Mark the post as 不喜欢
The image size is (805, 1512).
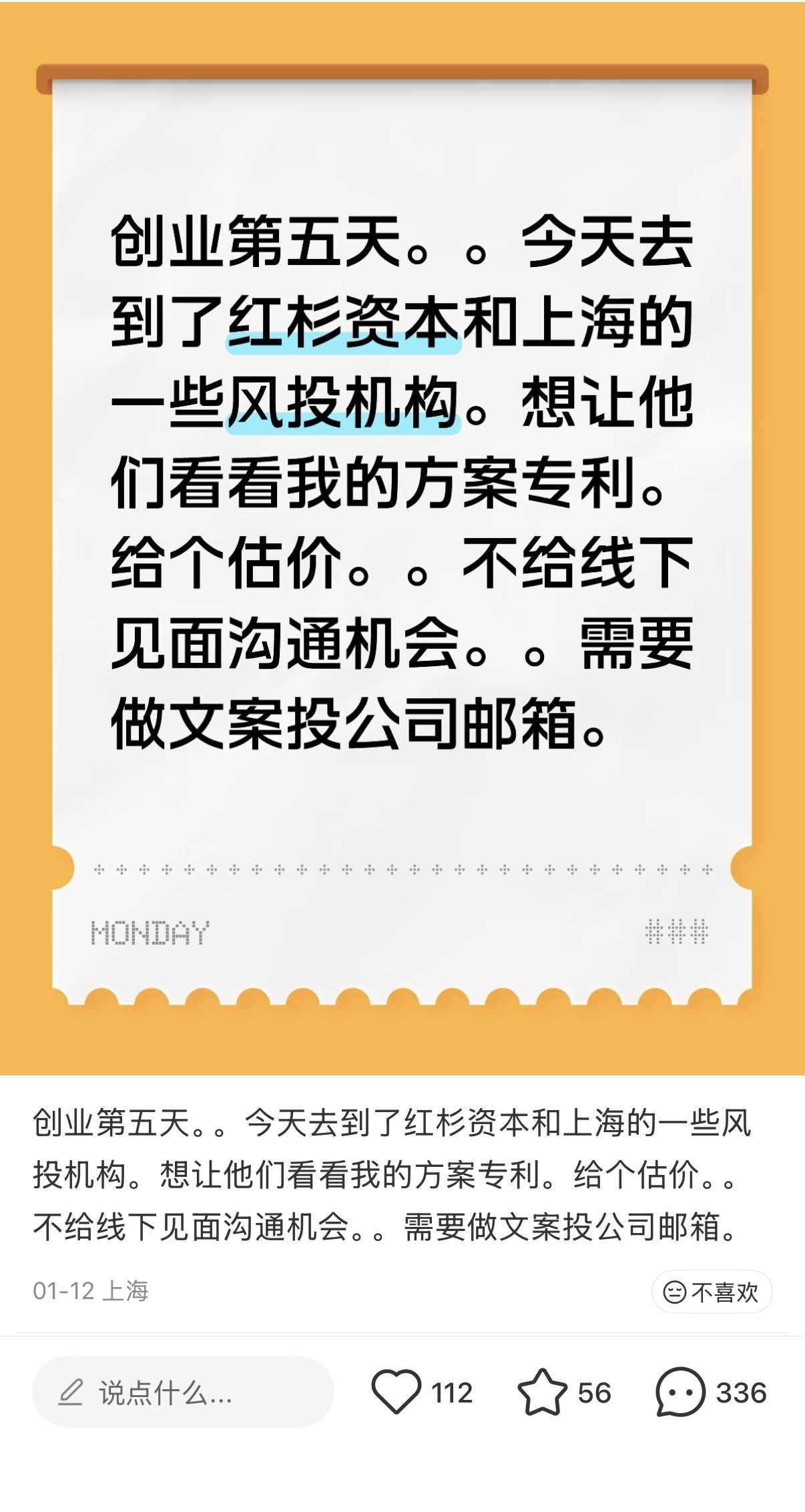pos(712,1292)
